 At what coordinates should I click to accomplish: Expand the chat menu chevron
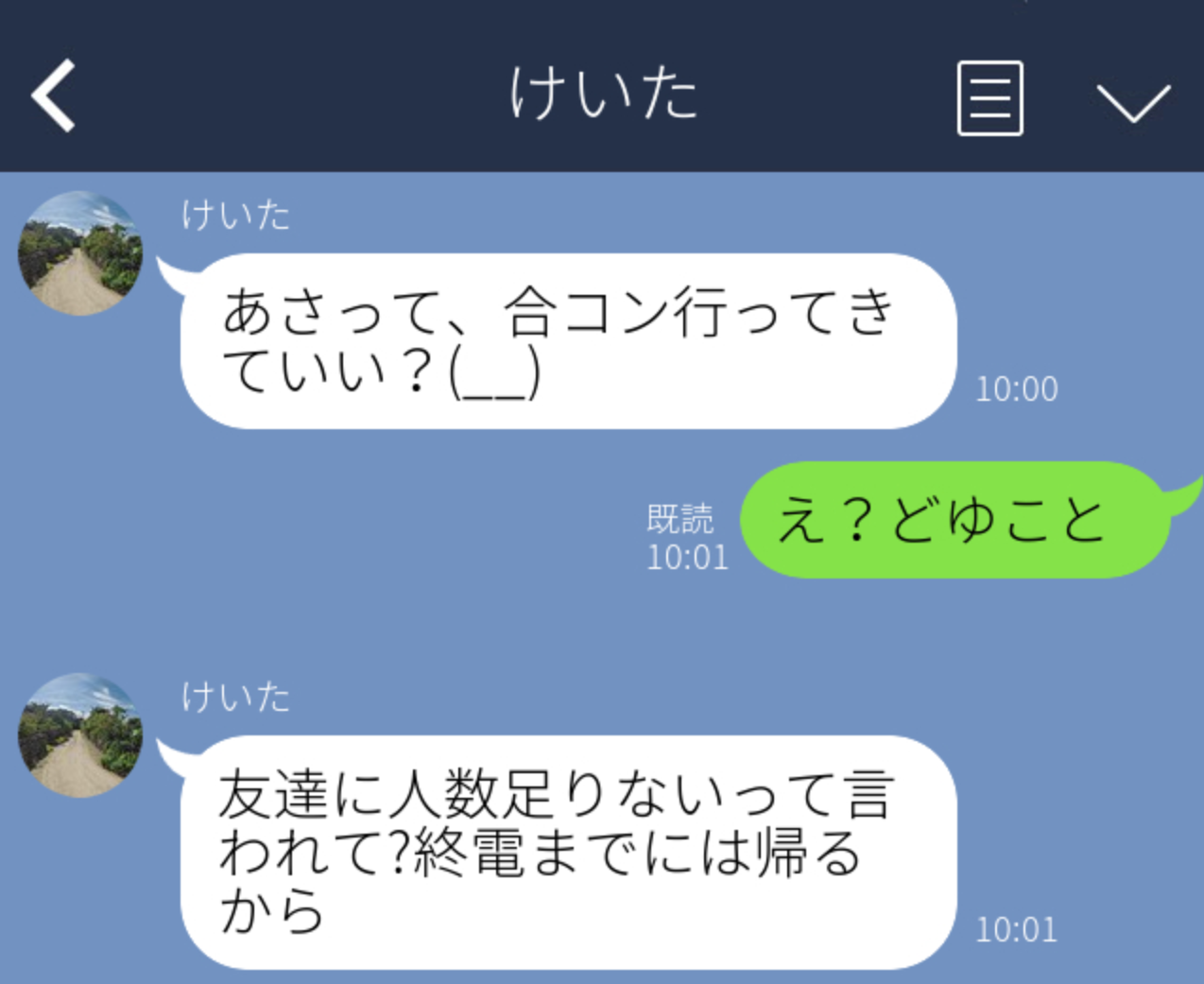(1132, 101)
